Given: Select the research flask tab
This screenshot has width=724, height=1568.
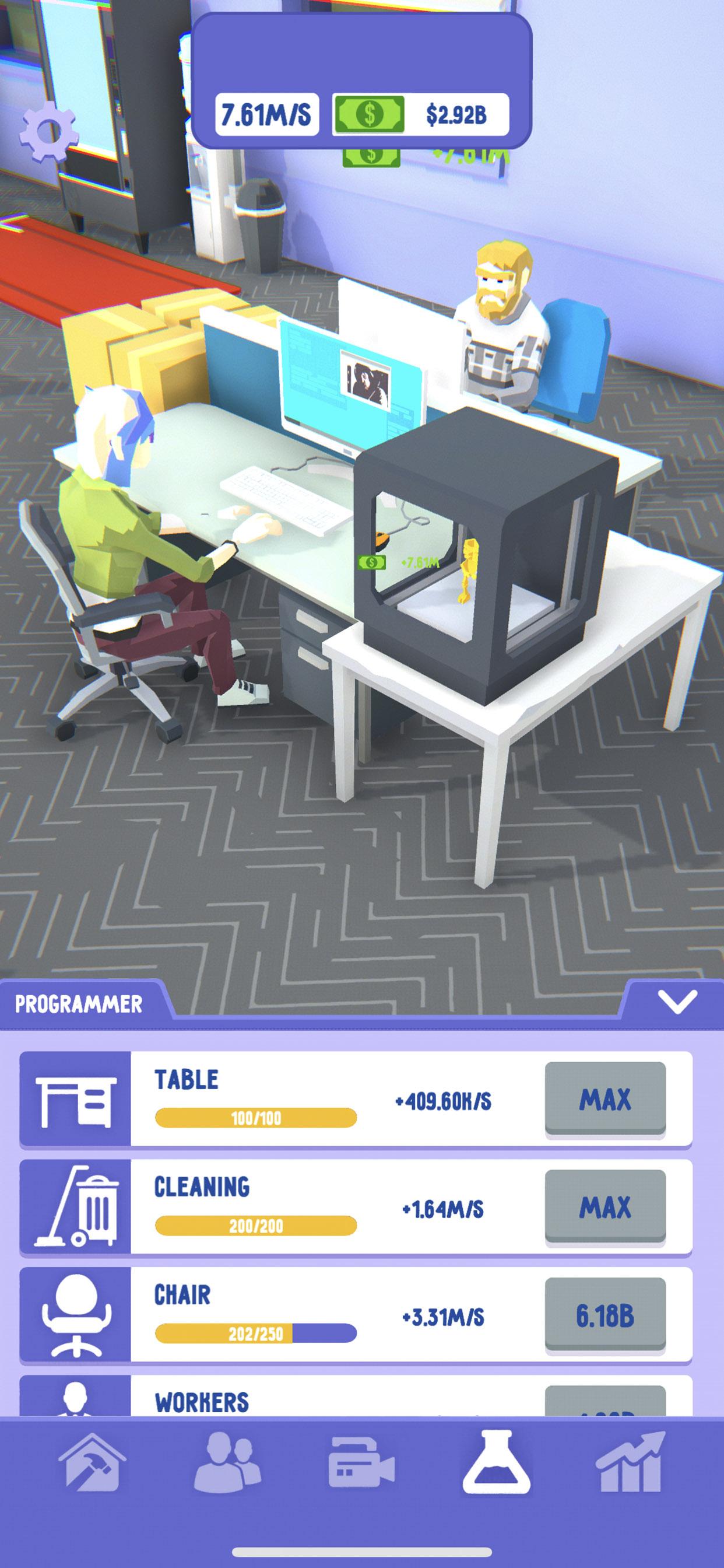Looking at the screenshot, I should (x=497, y=1462).
